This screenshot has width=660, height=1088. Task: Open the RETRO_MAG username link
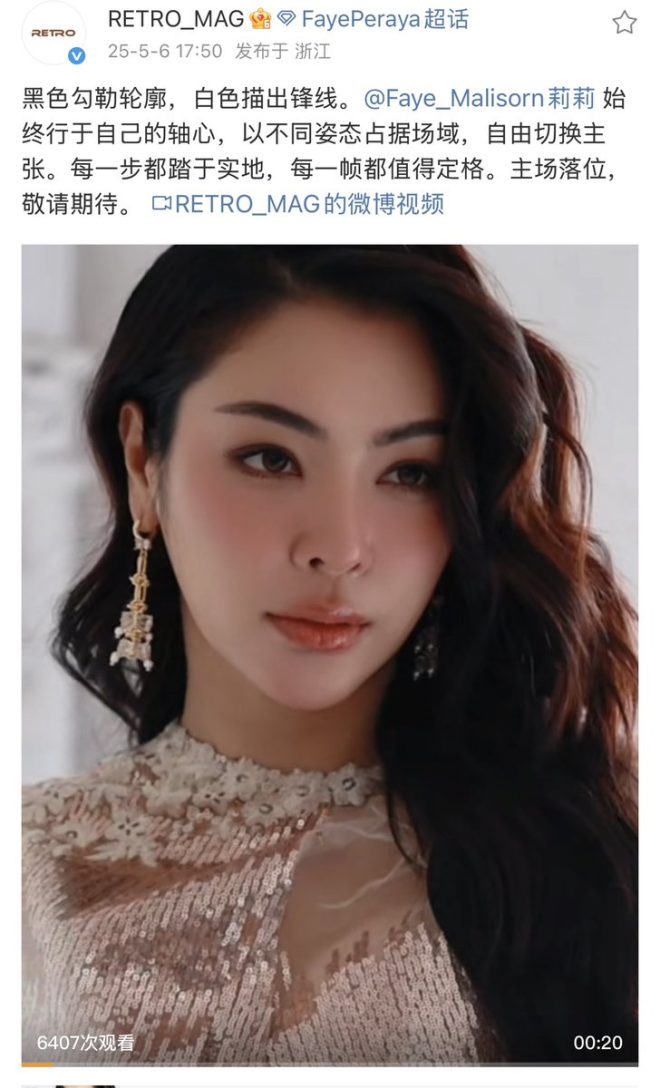point(175,19)
